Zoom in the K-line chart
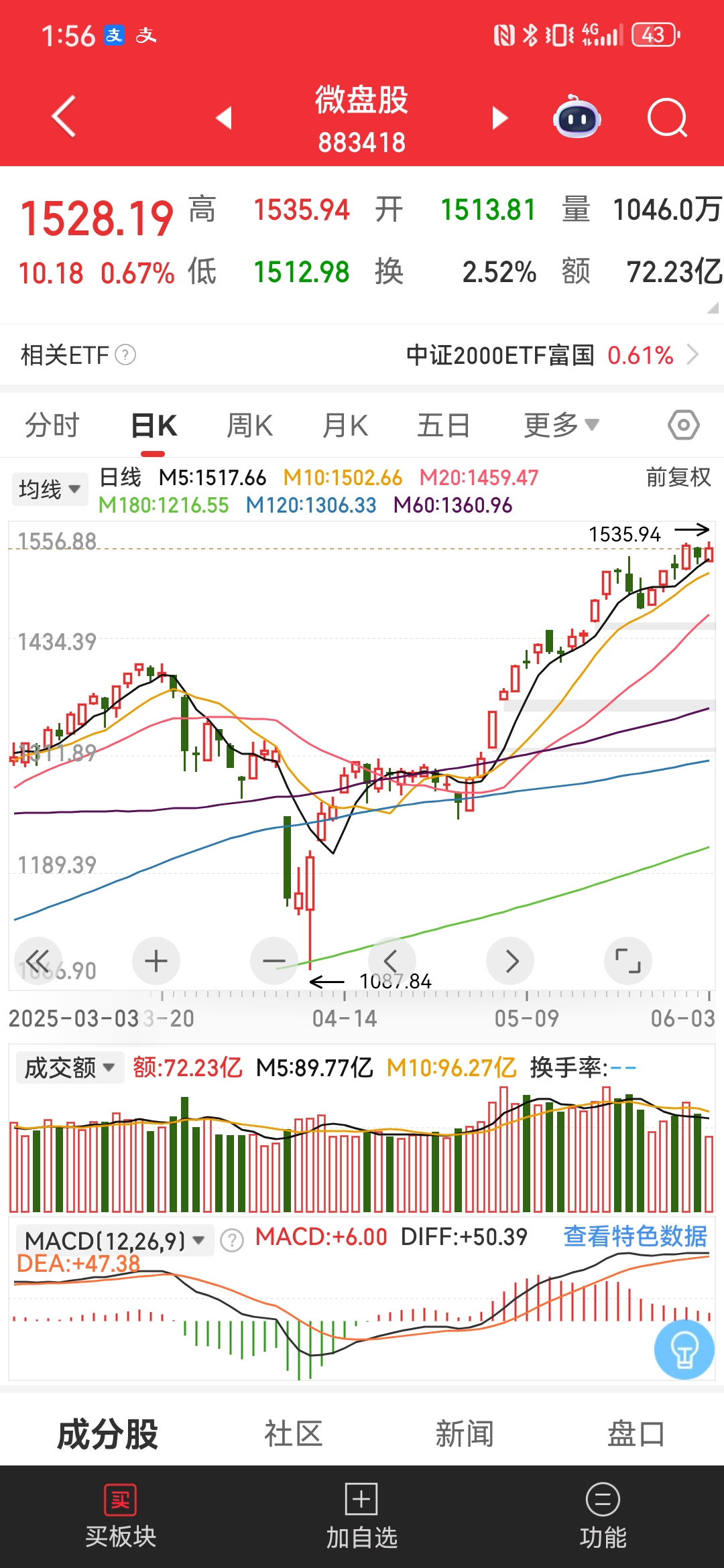The width and height of the screenshot is (724, 1568). tap(156, 961)
